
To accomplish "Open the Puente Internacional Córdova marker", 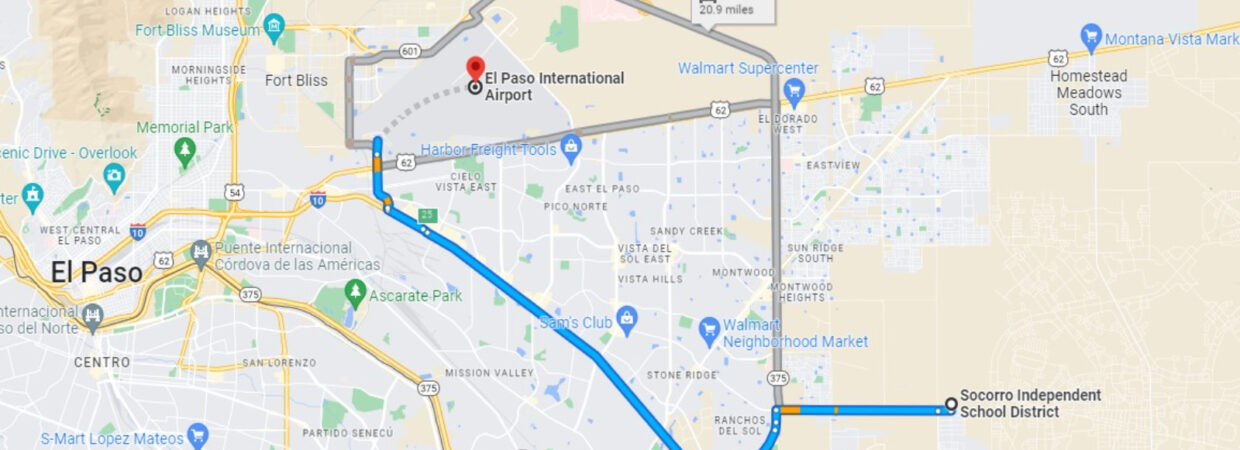I will (x=200, y=253).
